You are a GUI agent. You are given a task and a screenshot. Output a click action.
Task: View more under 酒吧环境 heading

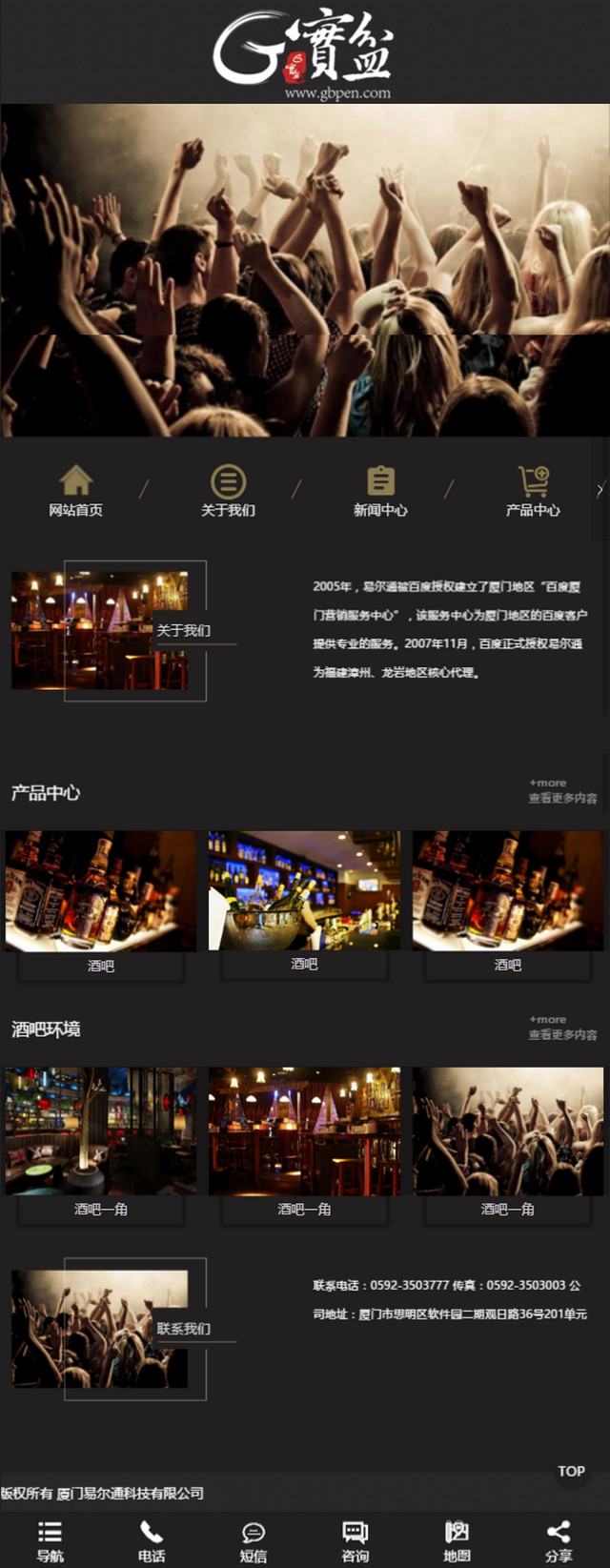coord(562,1027)
